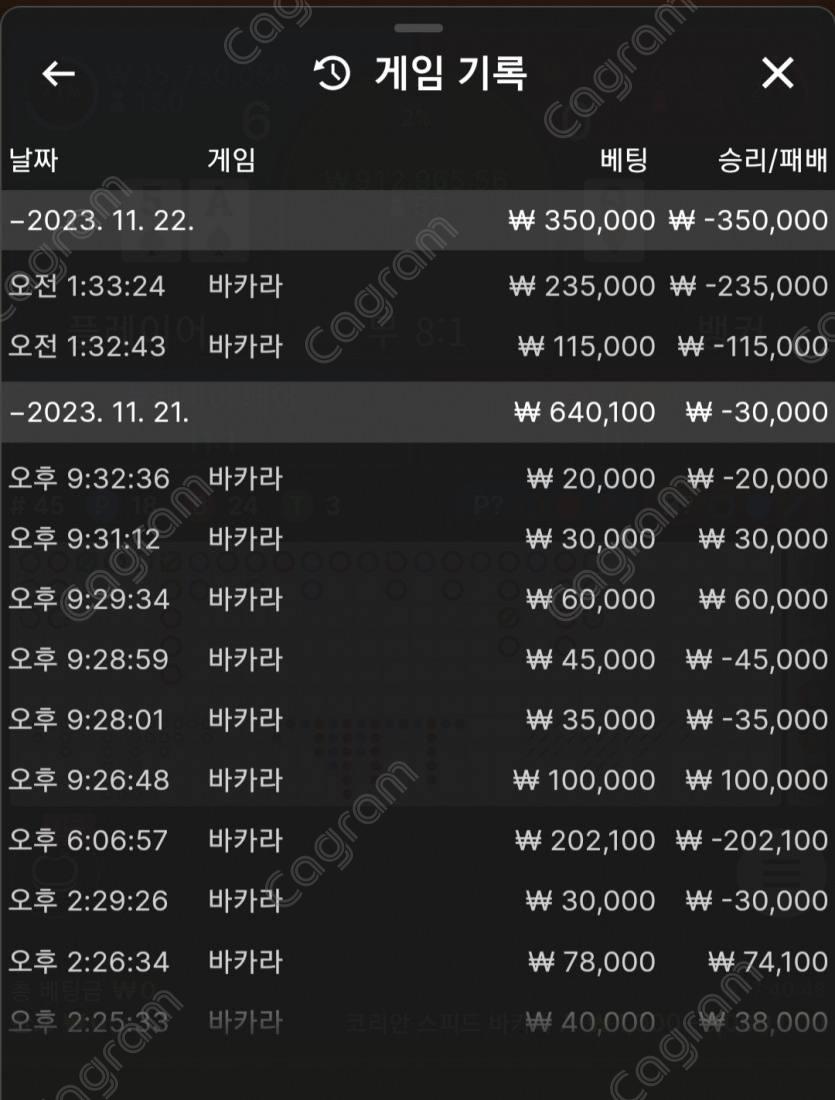
Task: Open the 오전 1:32:43 바카라 record
Action: click(x=417, y=346)
